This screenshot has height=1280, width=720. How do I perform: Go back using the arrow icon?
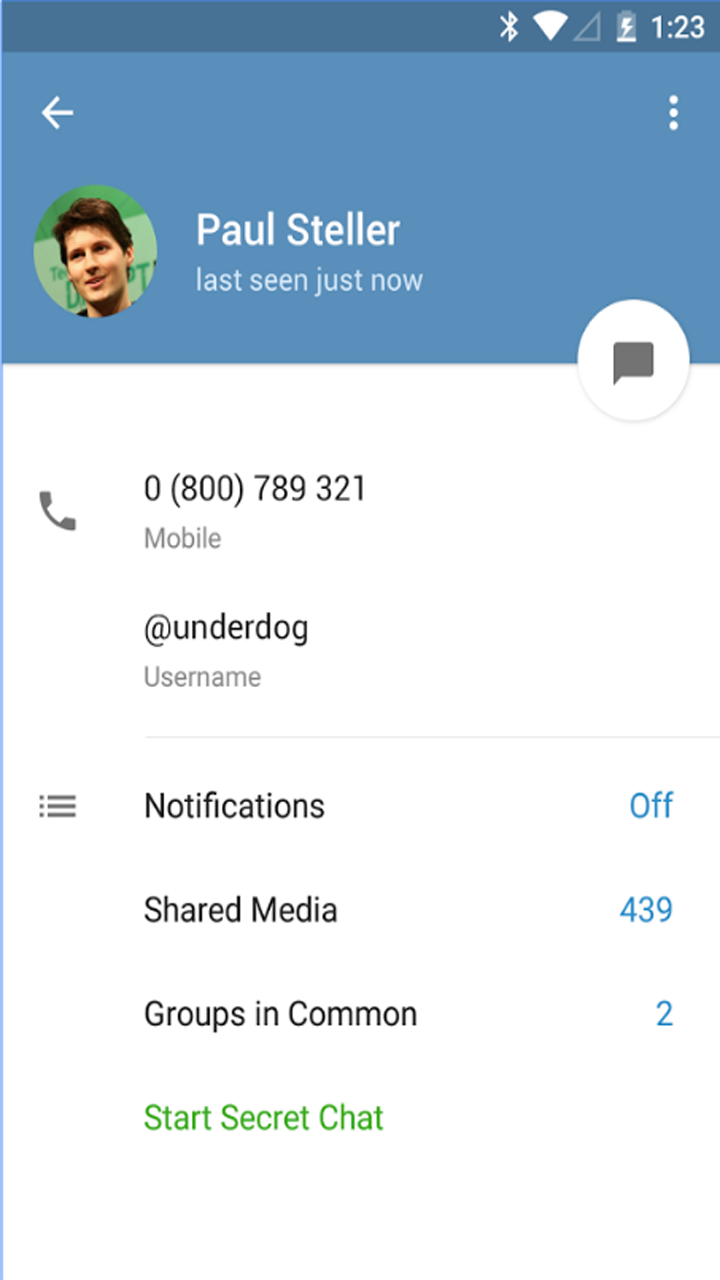tap(57, 113)
